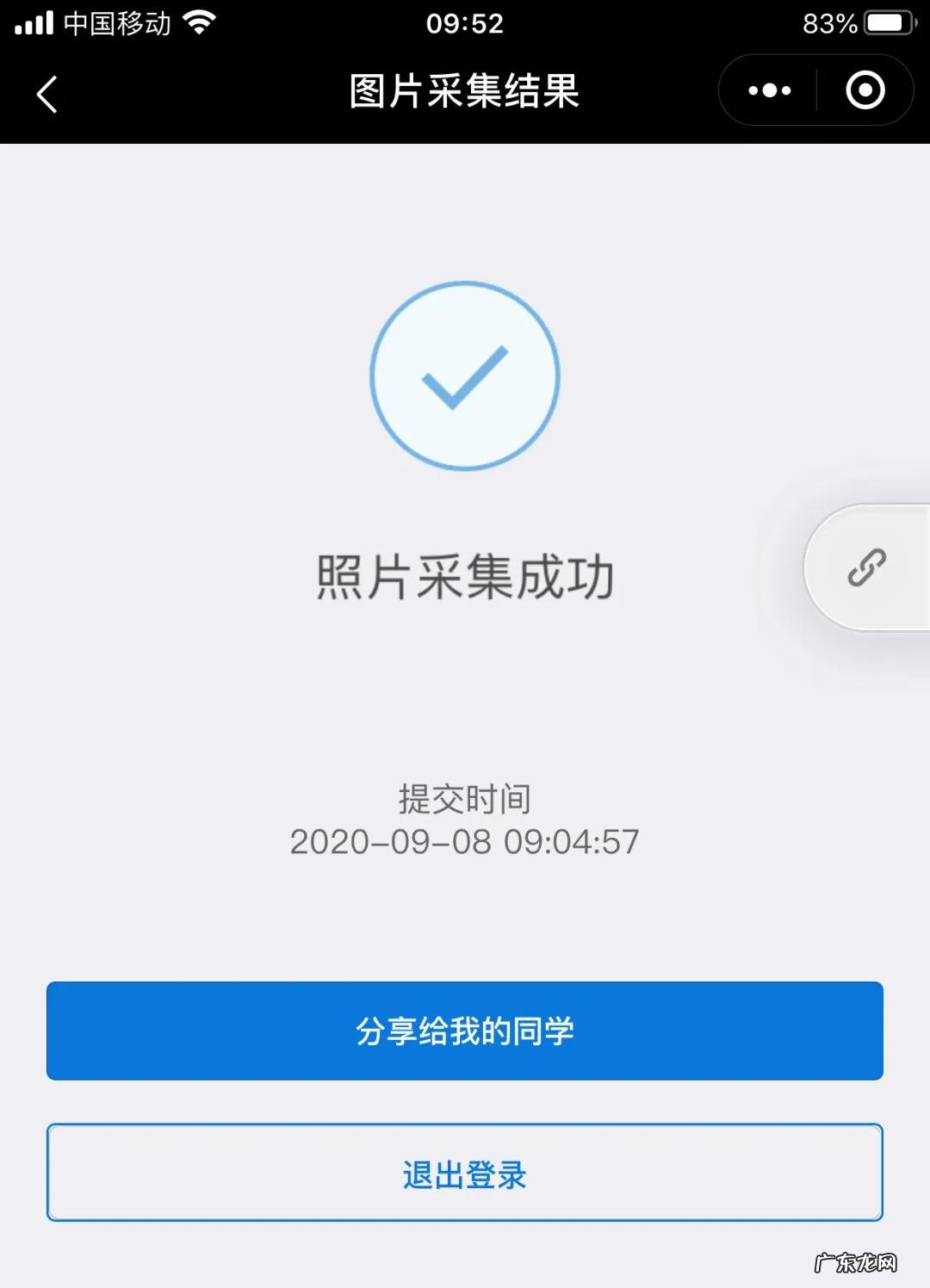Tap 退出登录 to log out
Screen dimensions: 930x1288
(465, 1172)
